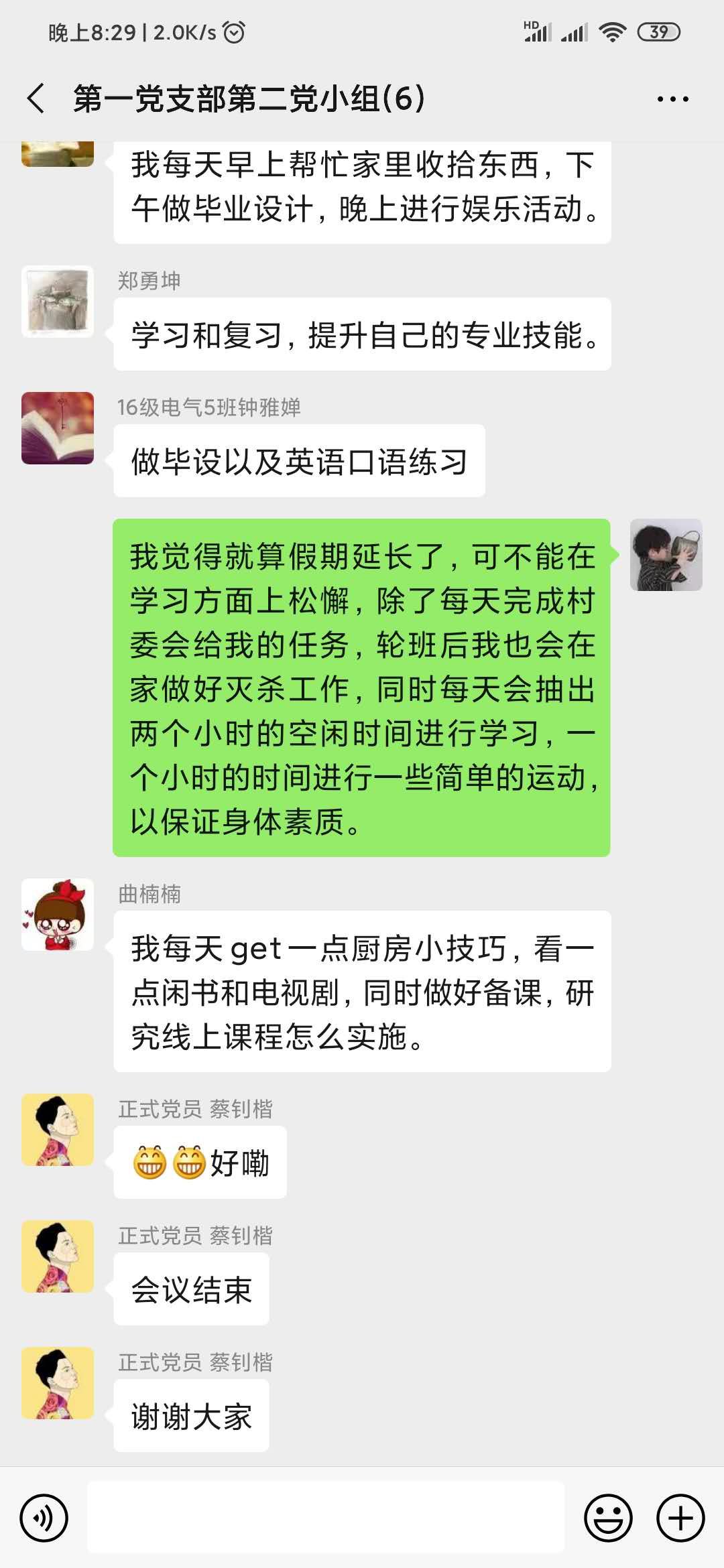Focus the message text field
The height and width of the screenshot is (1568, 724).
(x=326, y=1518)
